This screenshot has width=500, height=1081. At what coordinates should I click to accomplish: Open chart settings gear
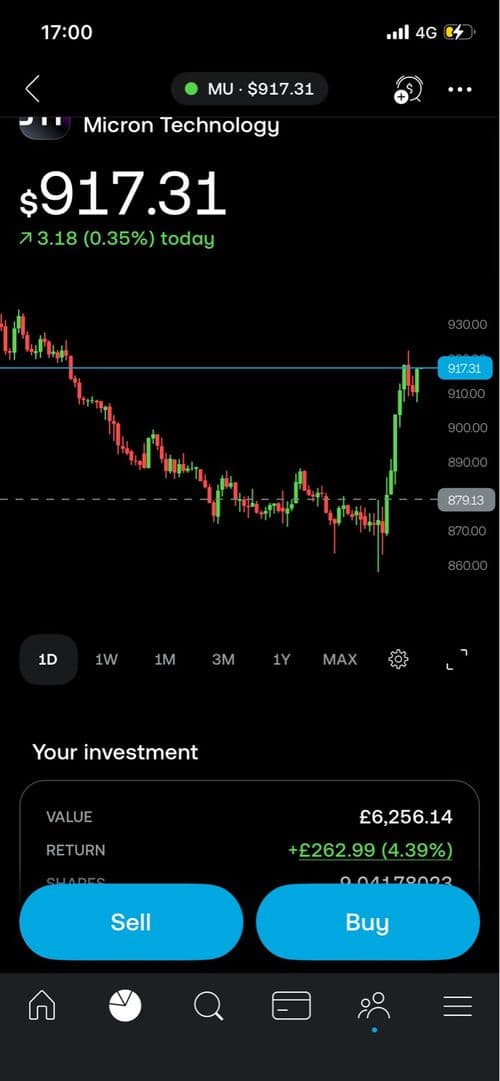(399, 660)
